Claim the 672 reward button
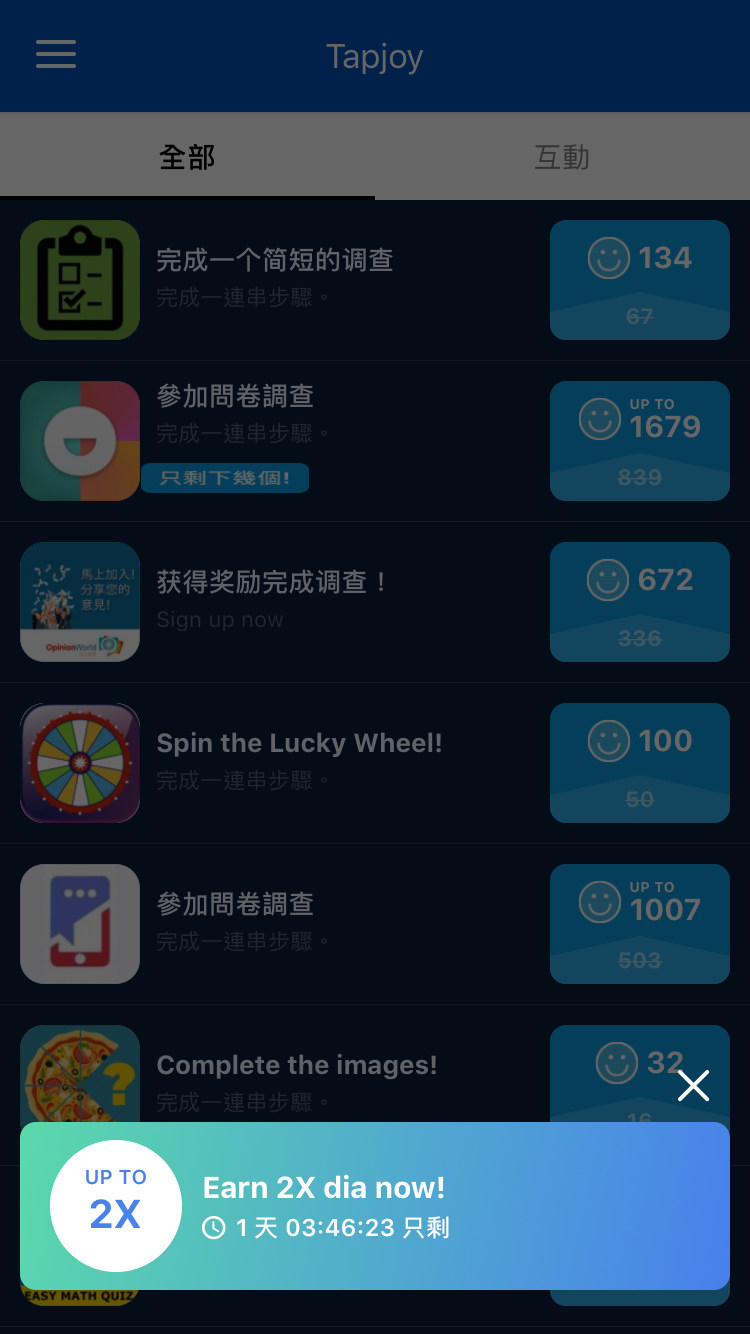Screen dimensions: 750x1334 coord(639,601)
